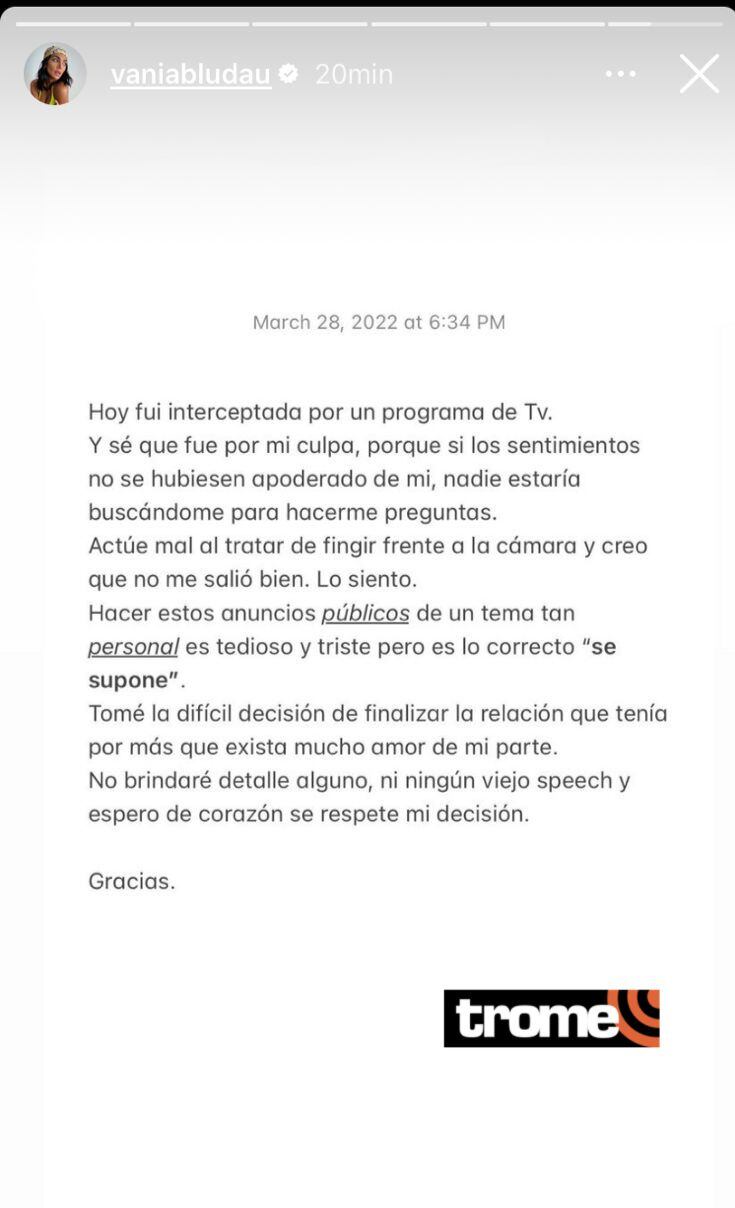Click the date line March 28, 2022
The height and width of the screenshot is (1208, 735).
click(x=378, y=322)
